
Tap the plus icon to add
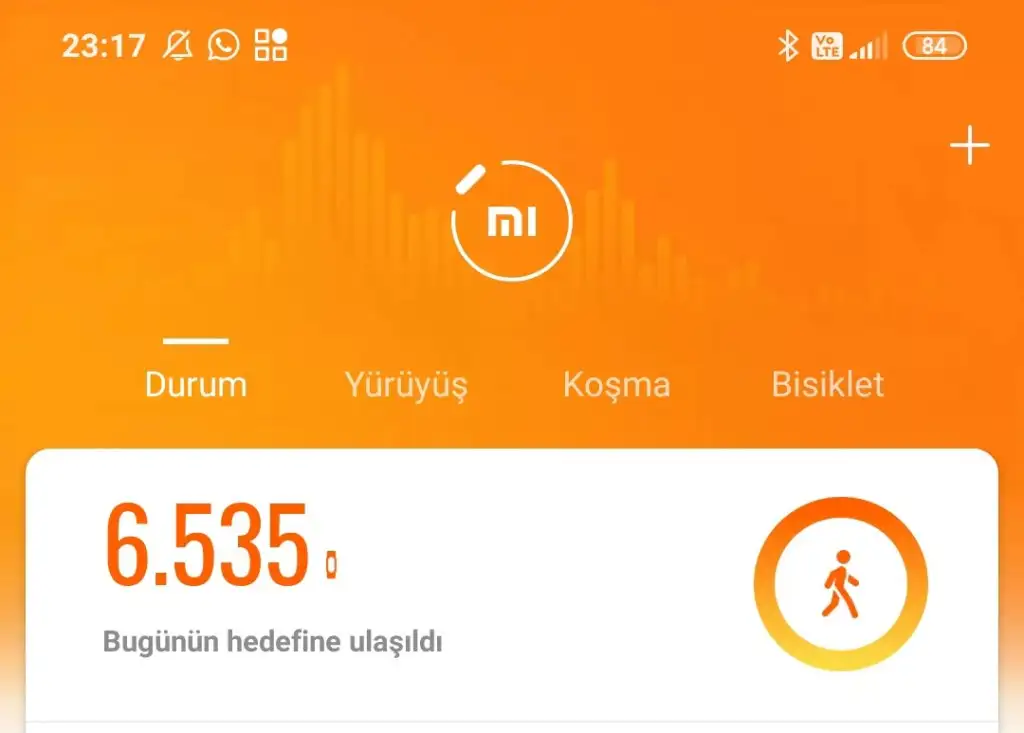point(969,148)
